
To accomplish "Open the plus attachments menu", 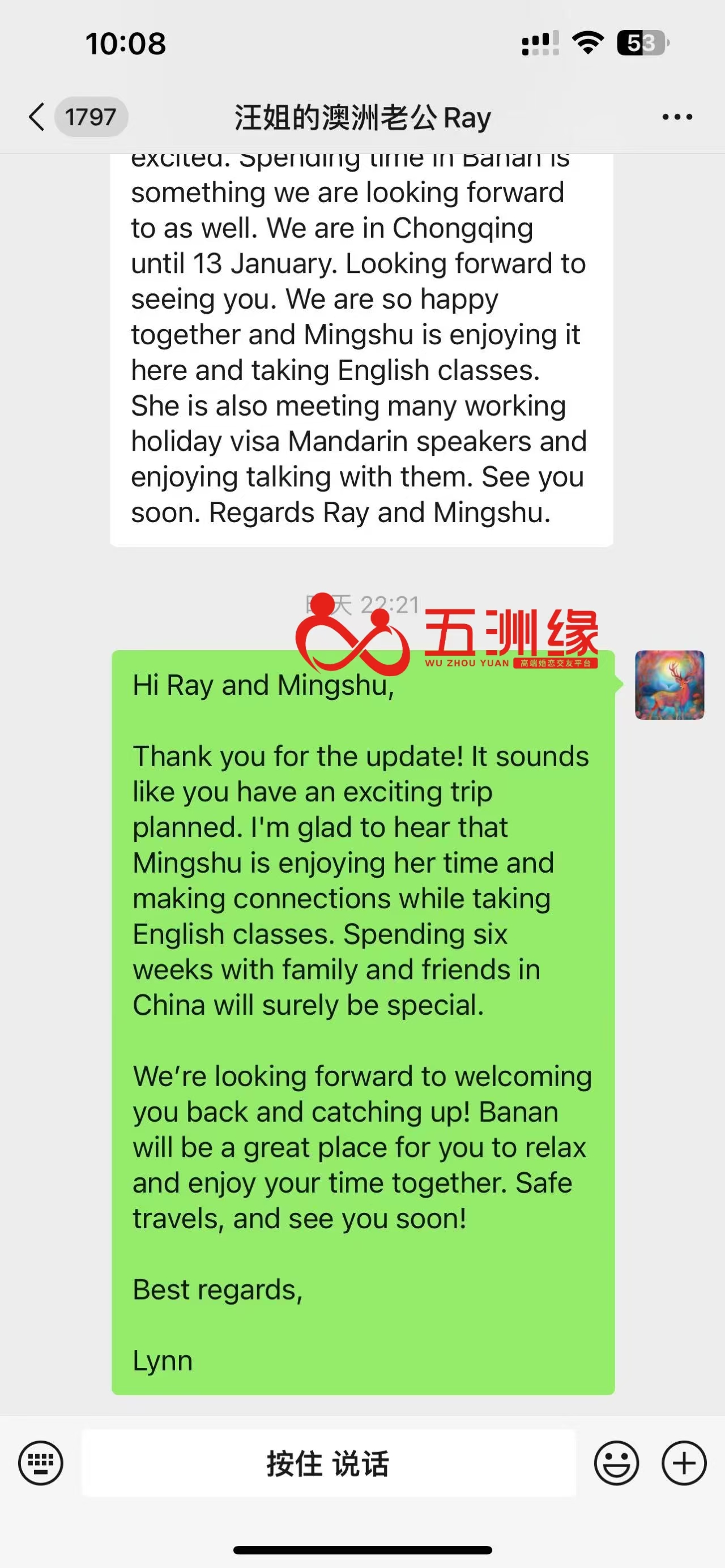I will click(x=684, y=1463).
